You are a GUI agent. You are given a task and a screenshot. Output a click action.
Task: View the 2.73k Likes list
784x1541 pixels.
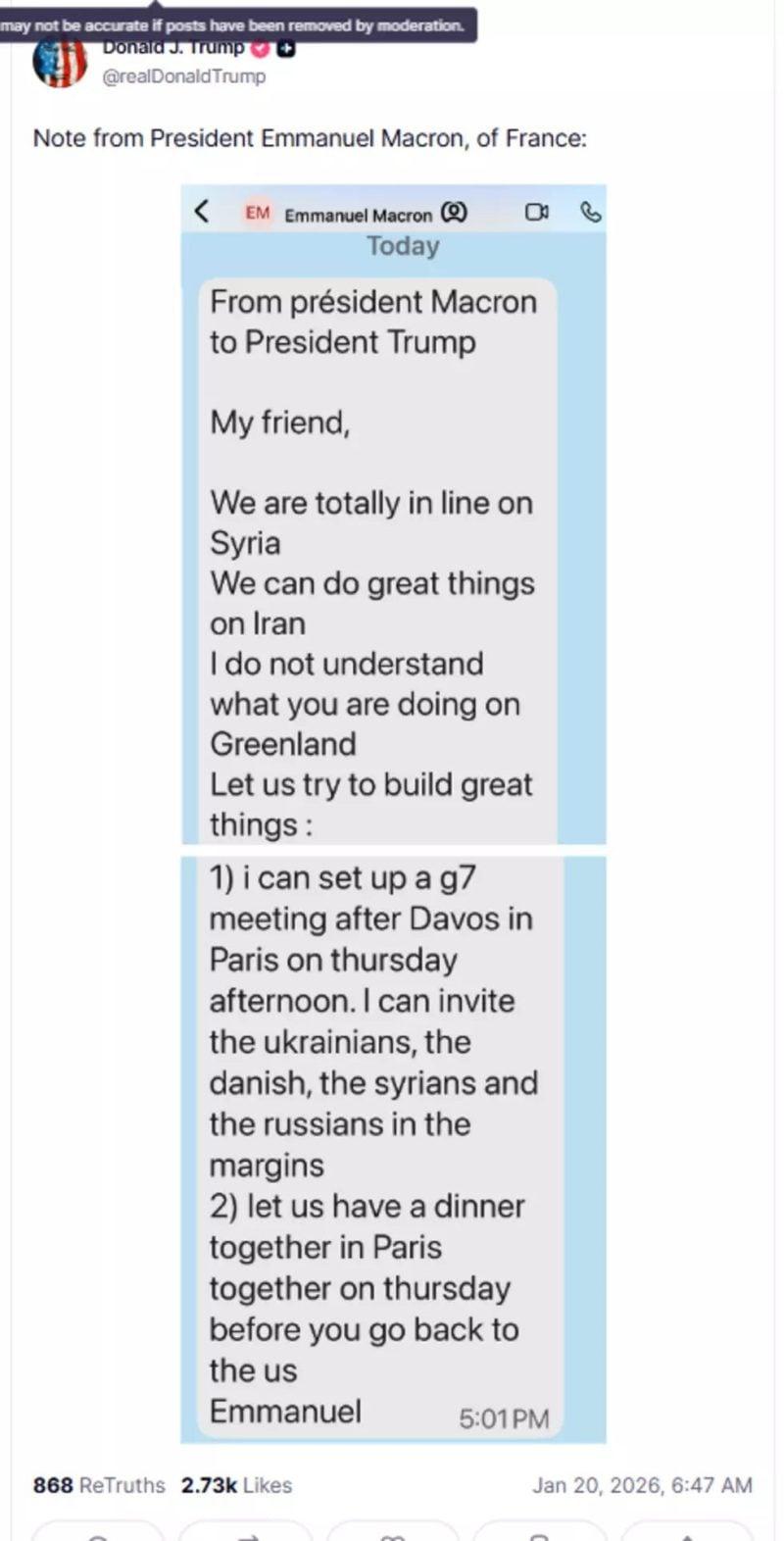click(236, 1485)
